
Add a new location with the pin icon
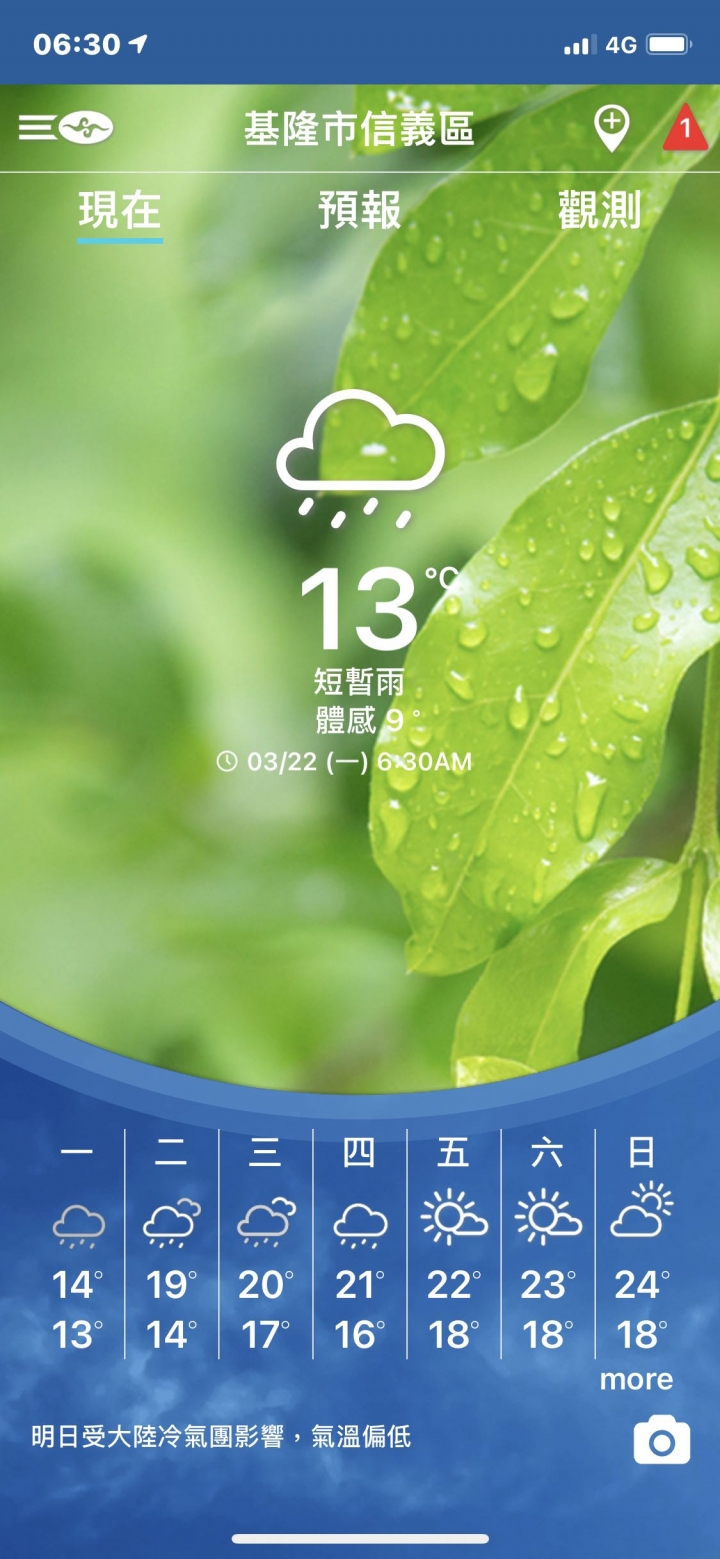[612, 129]
